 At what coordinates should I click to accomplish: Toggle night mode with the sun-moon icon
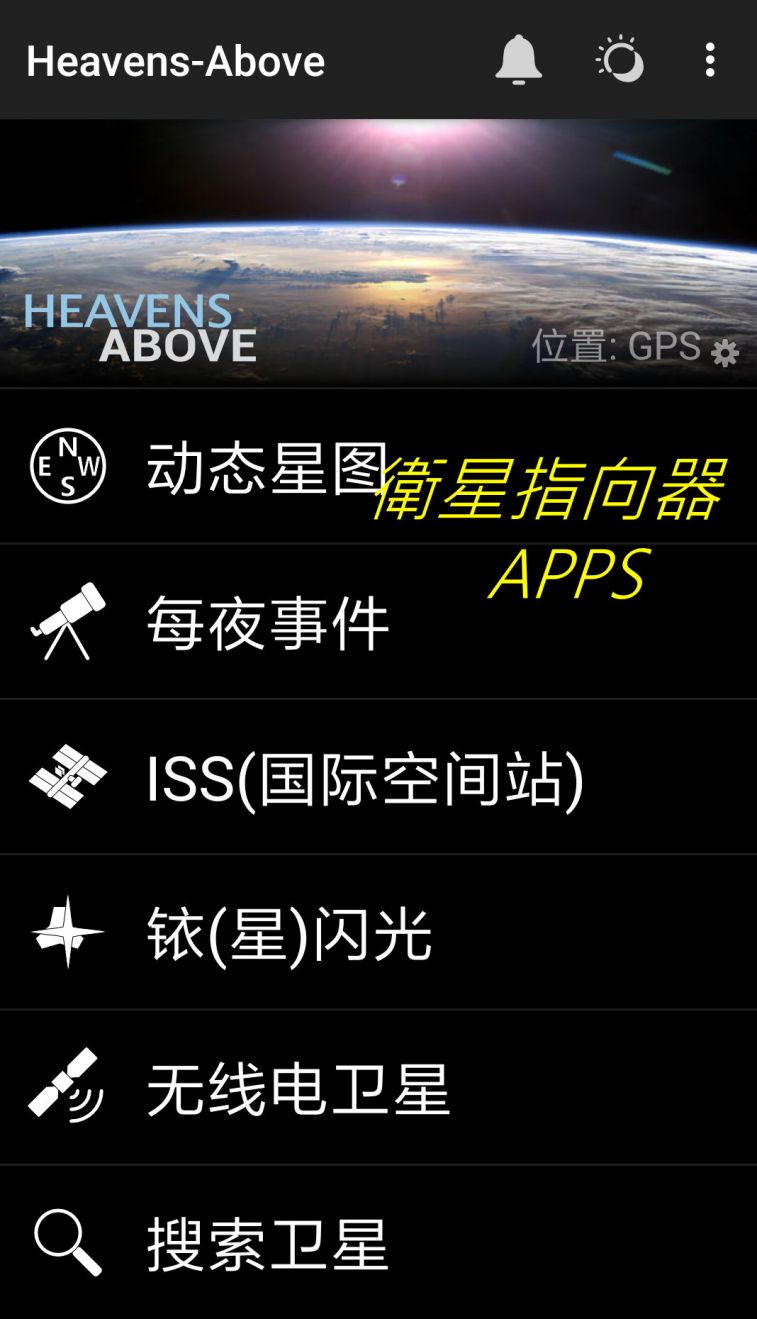(619, 60)
